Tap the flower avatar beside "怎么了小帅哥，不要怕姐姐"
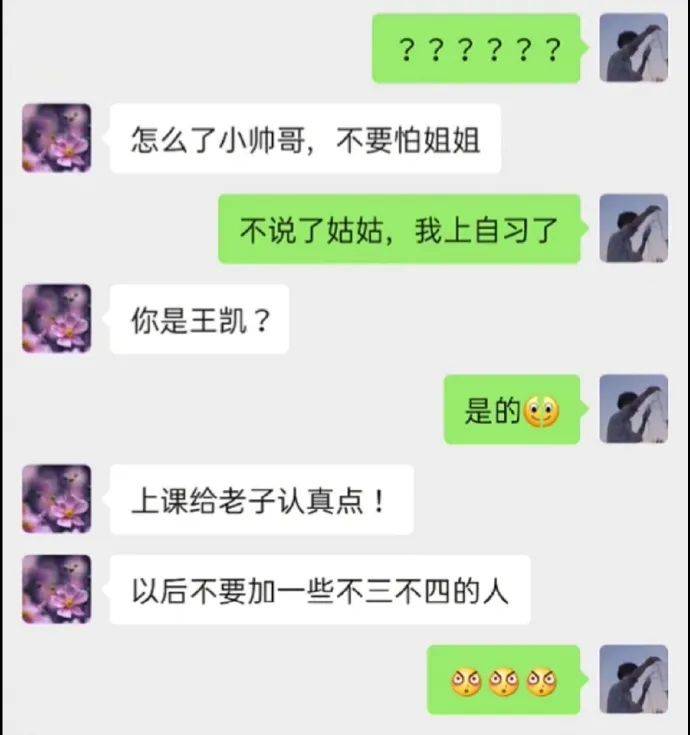This screenshot has width=690, height=735. (56, 138)
